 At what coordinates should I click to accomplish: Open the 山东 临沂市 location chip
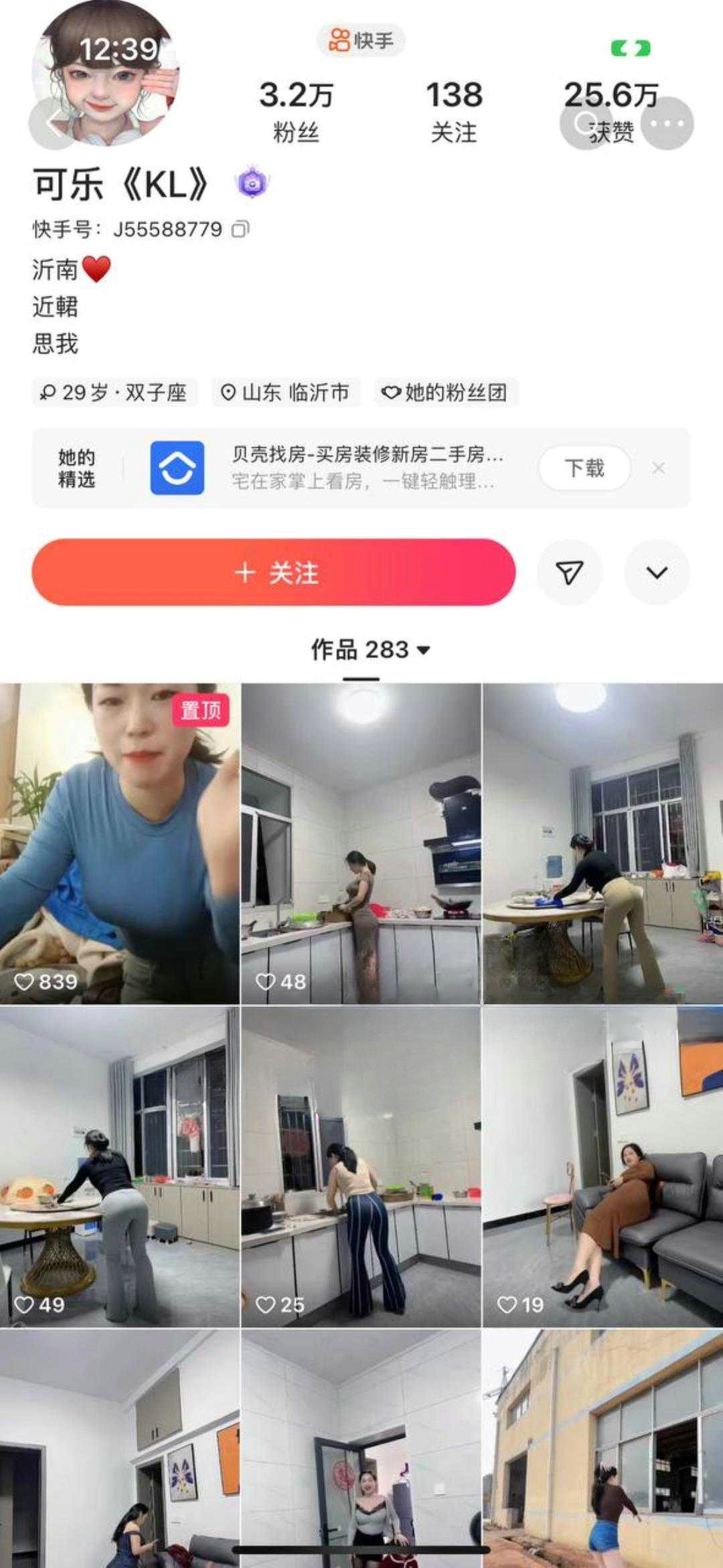[x=287, y=392]
